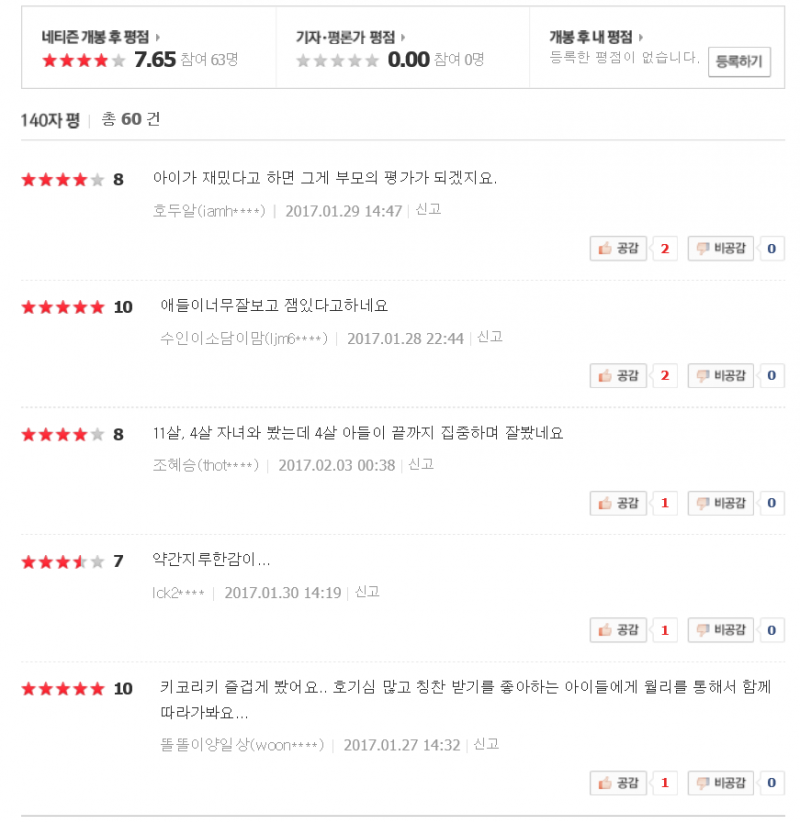The height and width of the screenshot is (822, 800).
Task: Give 비공감 to 조혜승's review
Action: pos(720,503)
